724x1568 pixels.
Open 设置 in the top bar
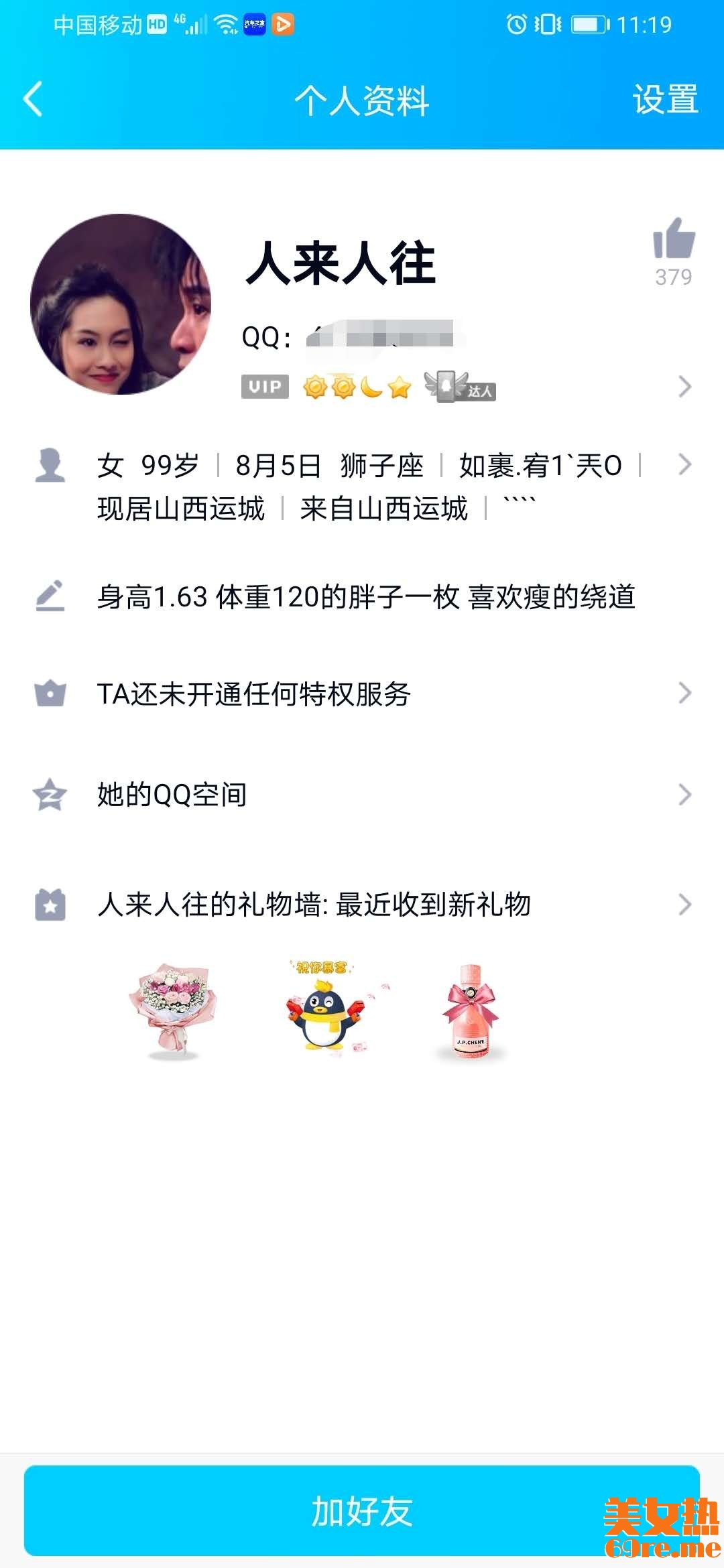tap(665, 99)
